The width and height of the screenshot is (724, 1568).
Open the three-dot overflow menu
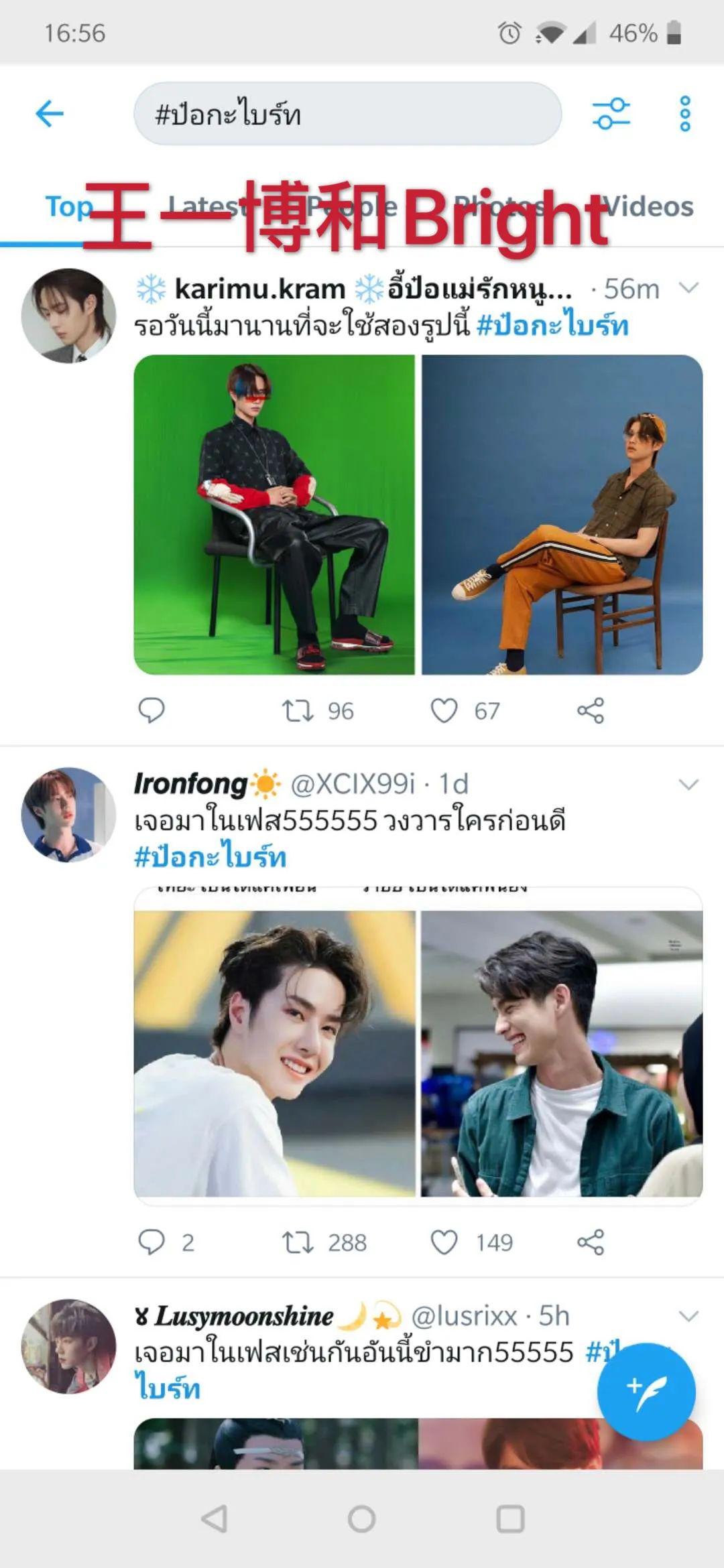click(x=684, y=113)
